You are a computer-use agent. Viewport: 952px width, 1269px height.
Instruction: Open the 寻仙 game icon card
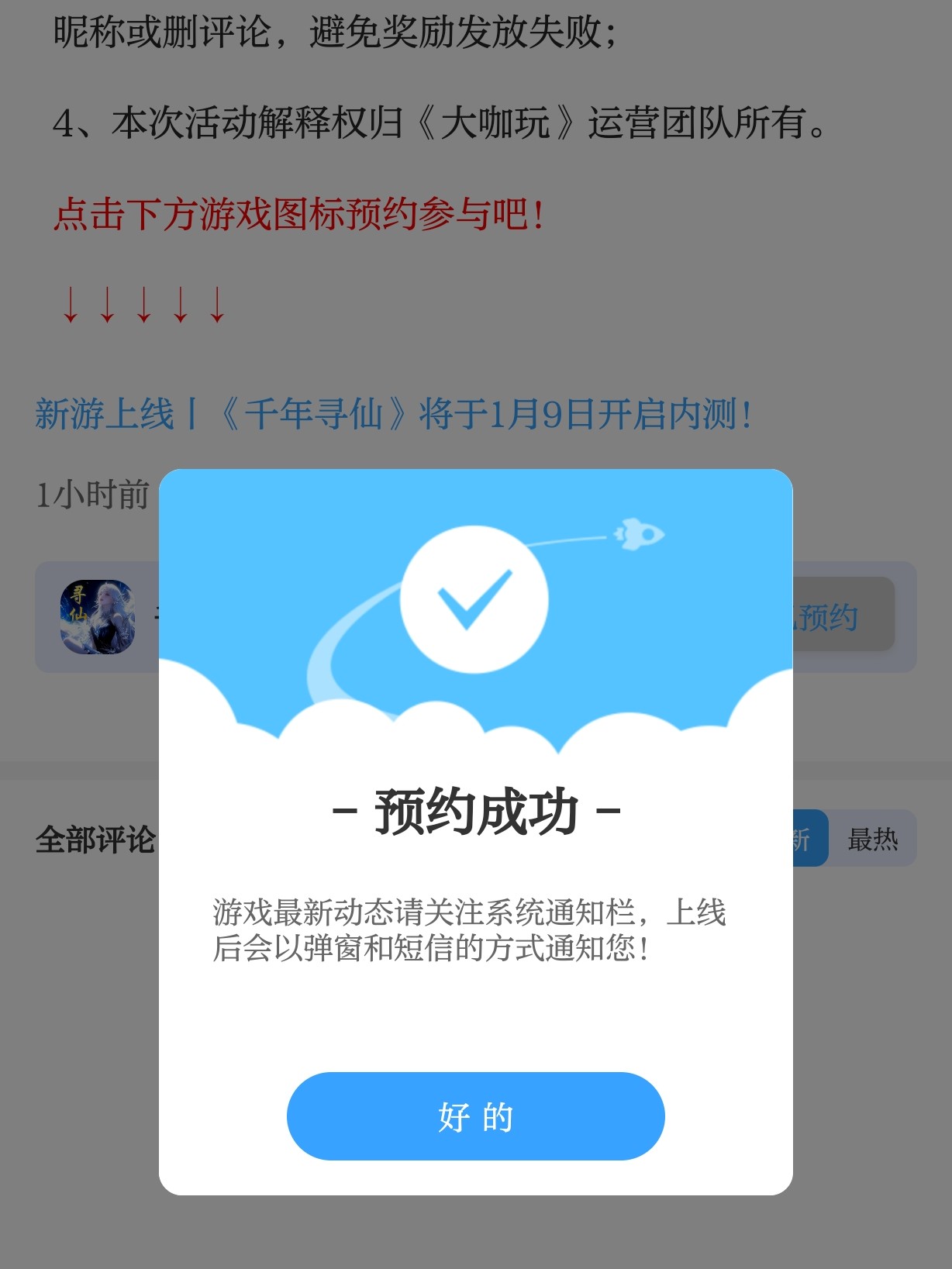click(x=98, y=617)
